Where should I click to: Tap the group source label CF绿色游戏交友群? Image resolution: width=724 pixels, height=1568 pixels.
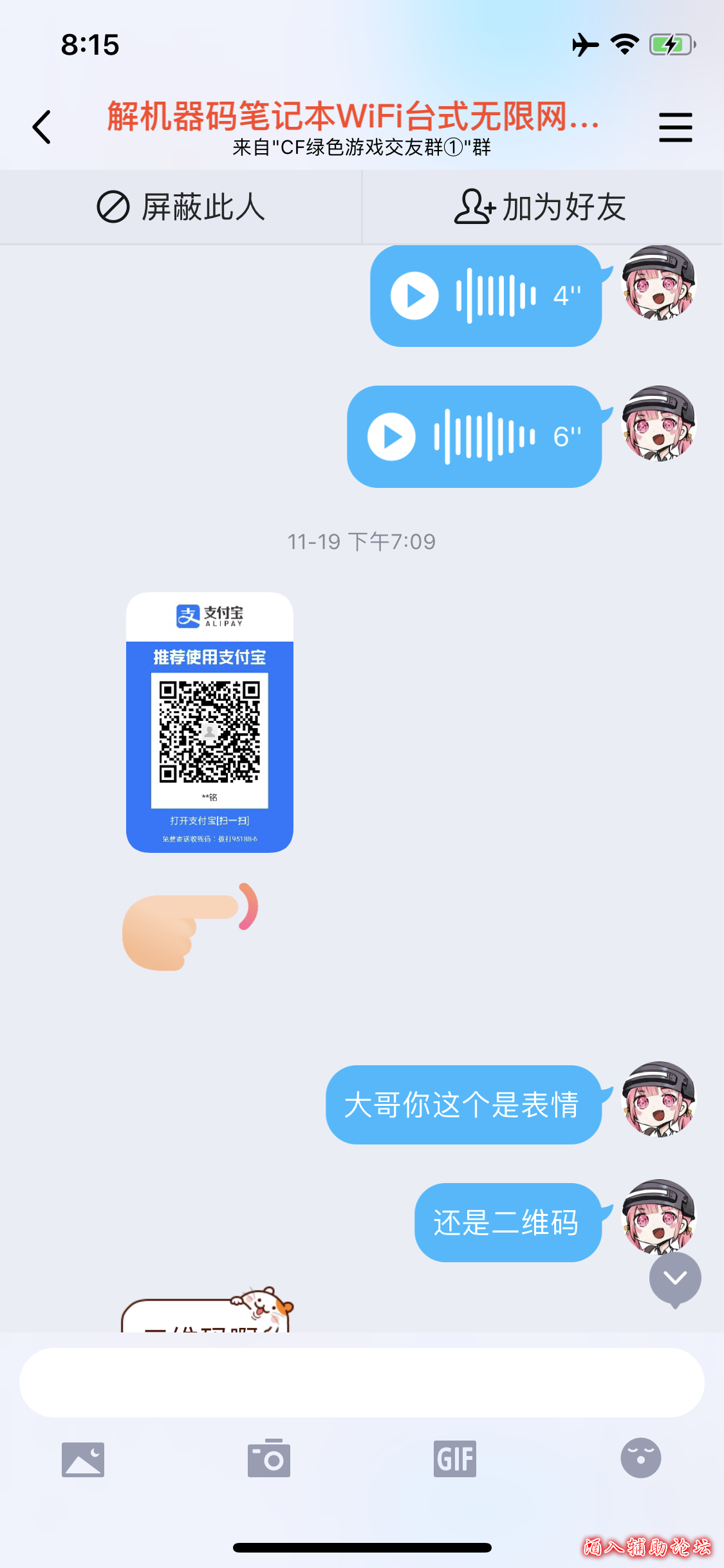[362, 149]
